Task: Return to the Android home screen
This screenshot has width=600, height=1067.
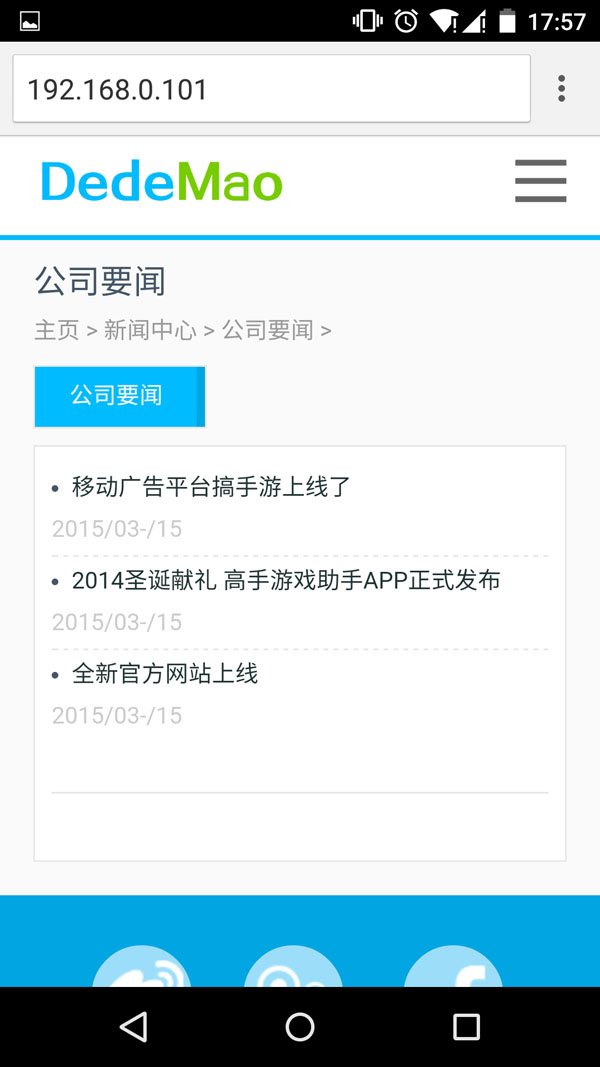Action: coord(300,1026)
